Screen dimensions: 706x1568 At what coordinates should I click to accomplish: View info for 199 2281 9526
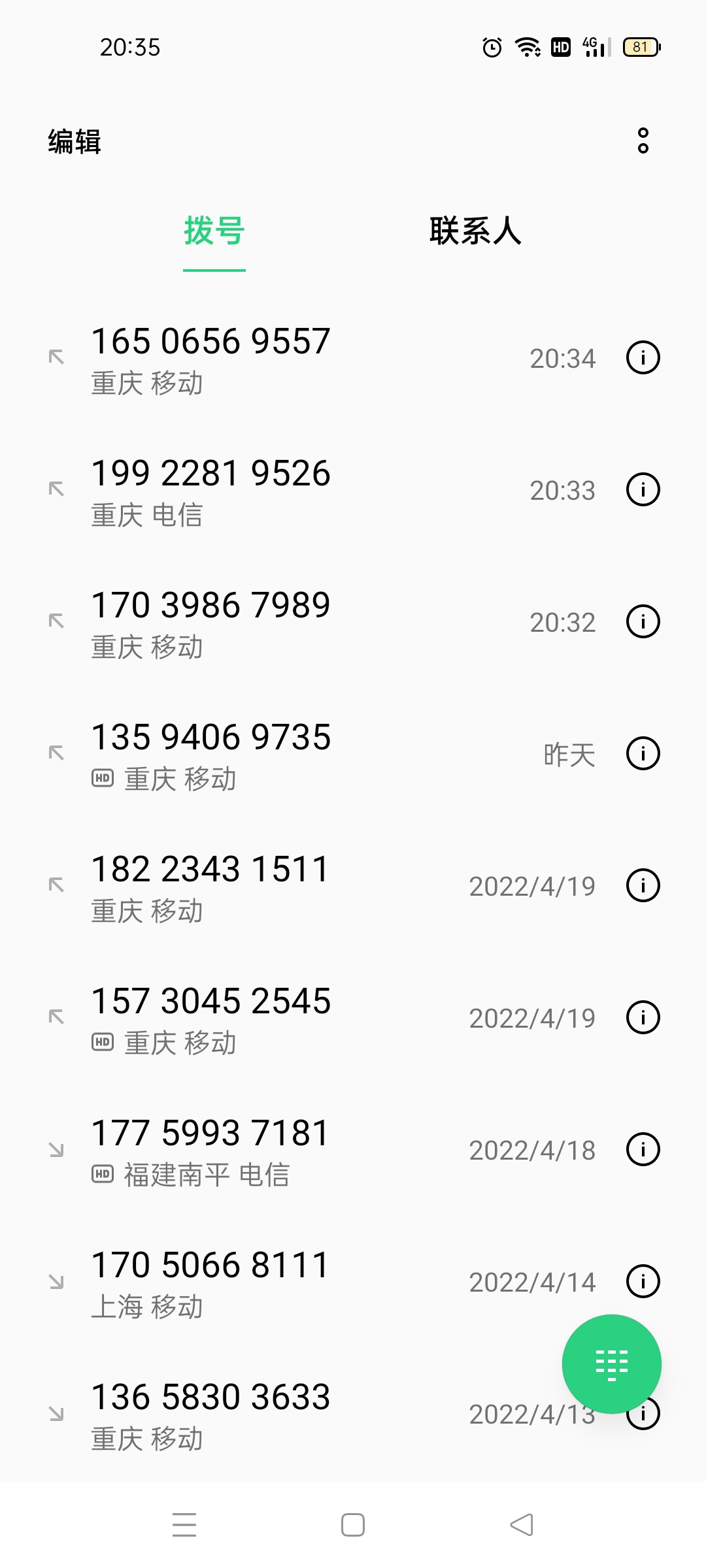click(x=643, y=490)
